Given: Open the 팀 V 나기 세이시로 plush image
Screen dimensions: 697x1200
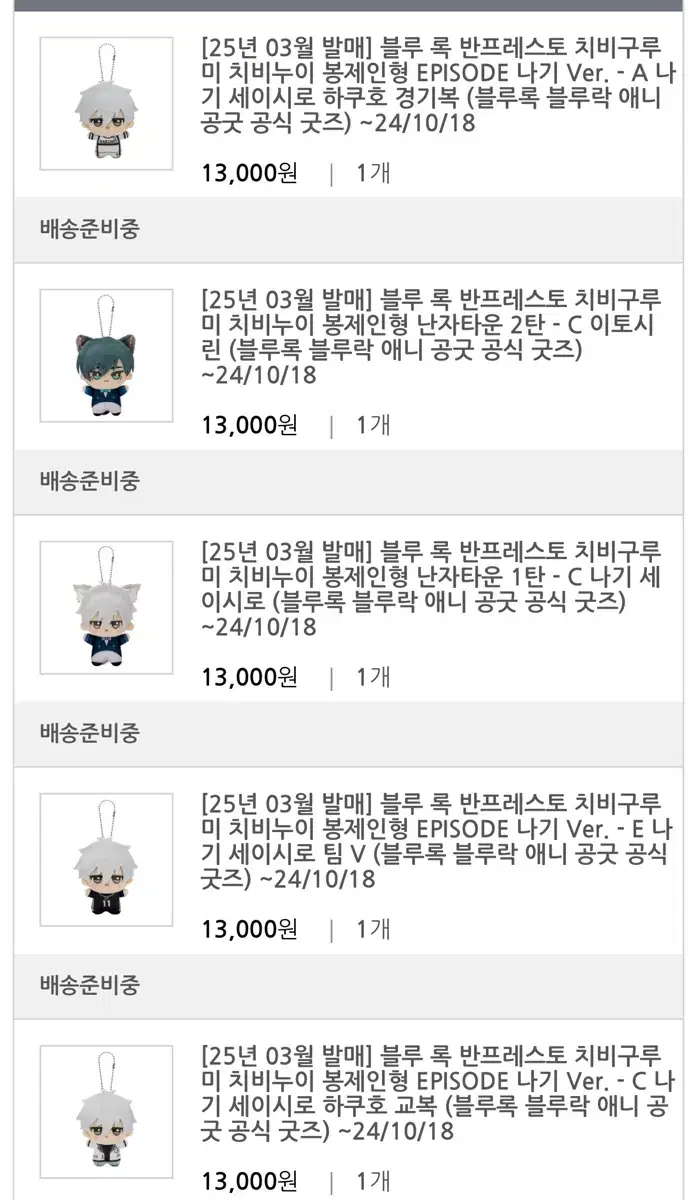Looking at the screenshot, I should pyautogui.click(x=106, y=860).
